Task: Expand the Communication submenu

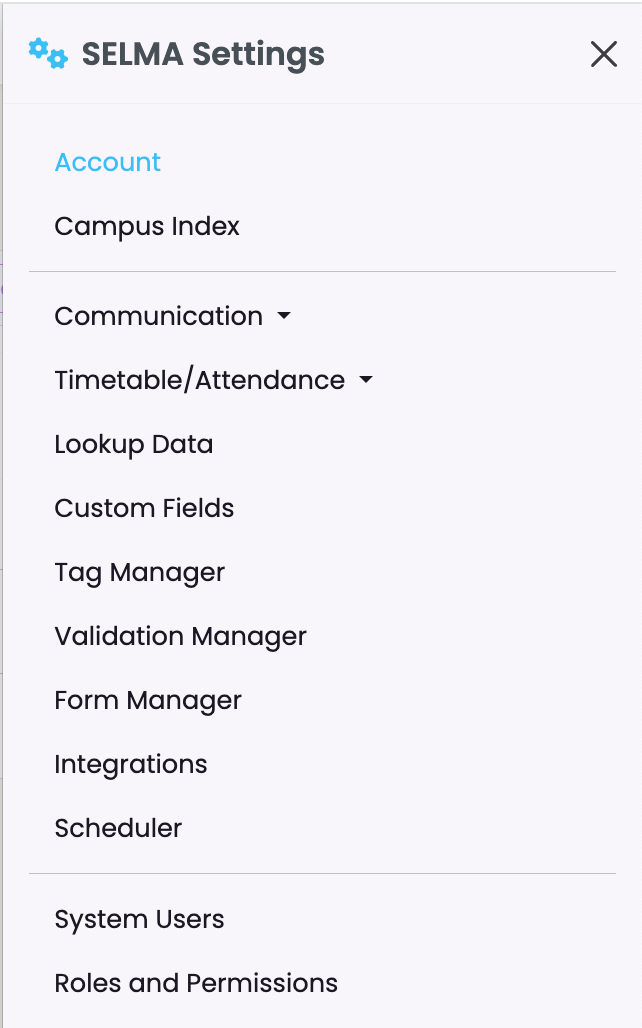Action: (172, 316)
